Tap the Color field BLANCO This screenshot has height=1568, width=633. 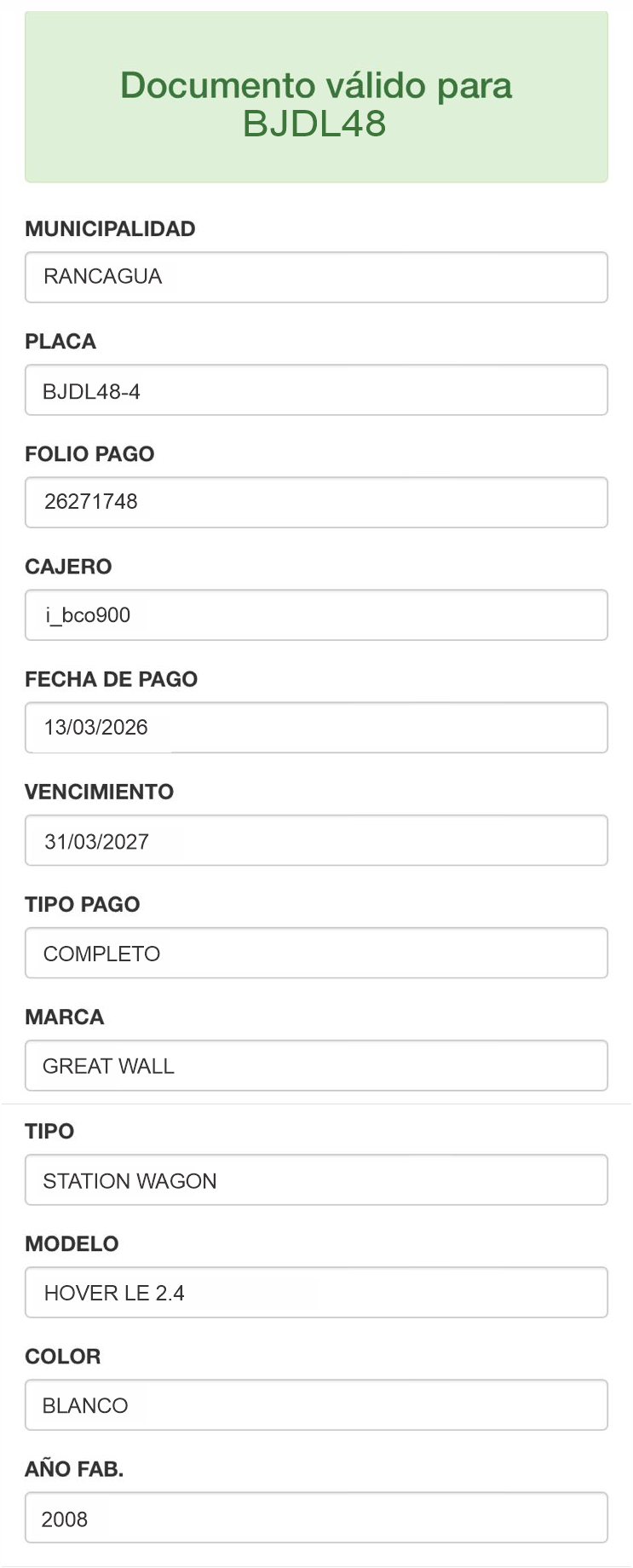coord(316,1405)
